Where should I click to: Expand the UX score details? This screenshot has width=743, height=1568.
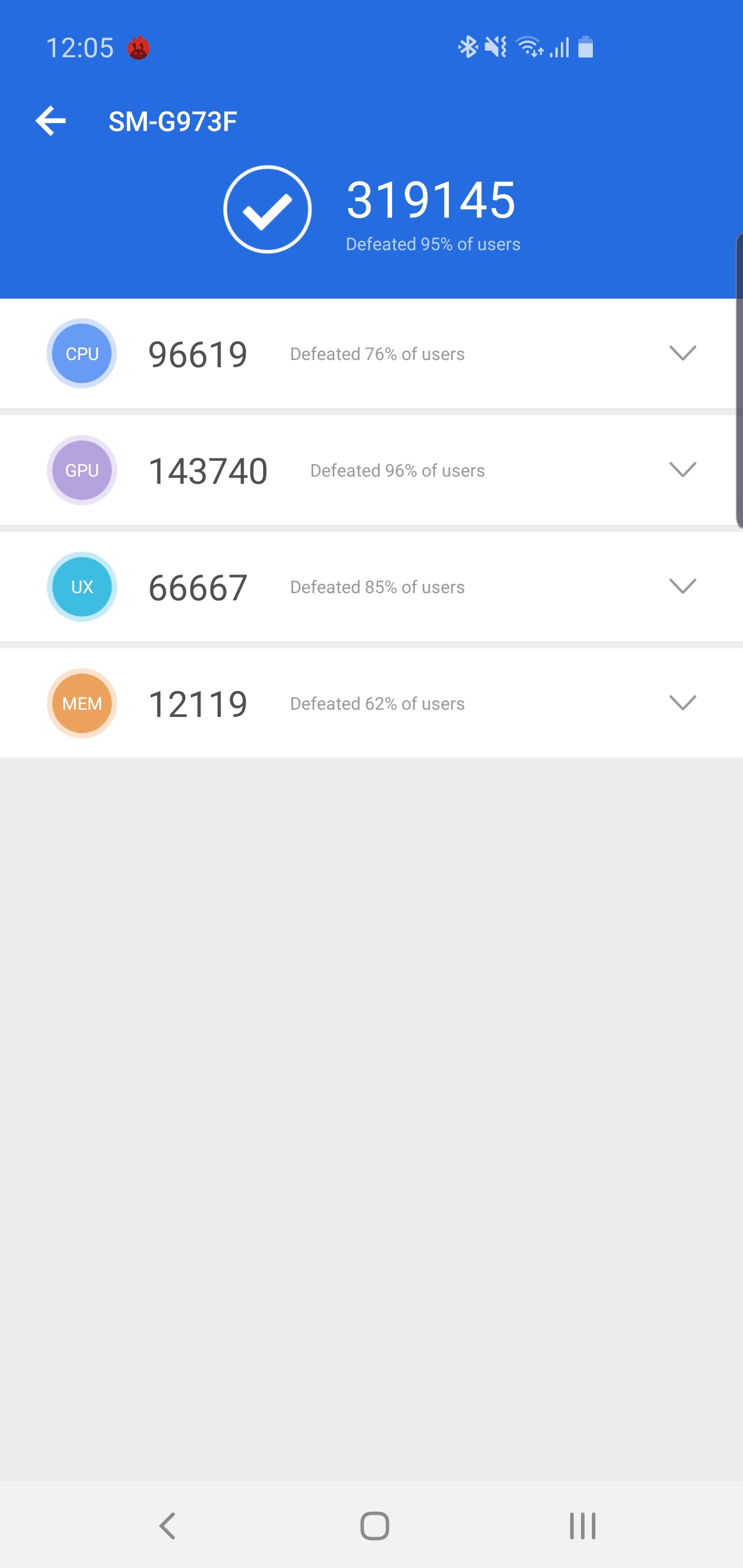coord(682,586)
